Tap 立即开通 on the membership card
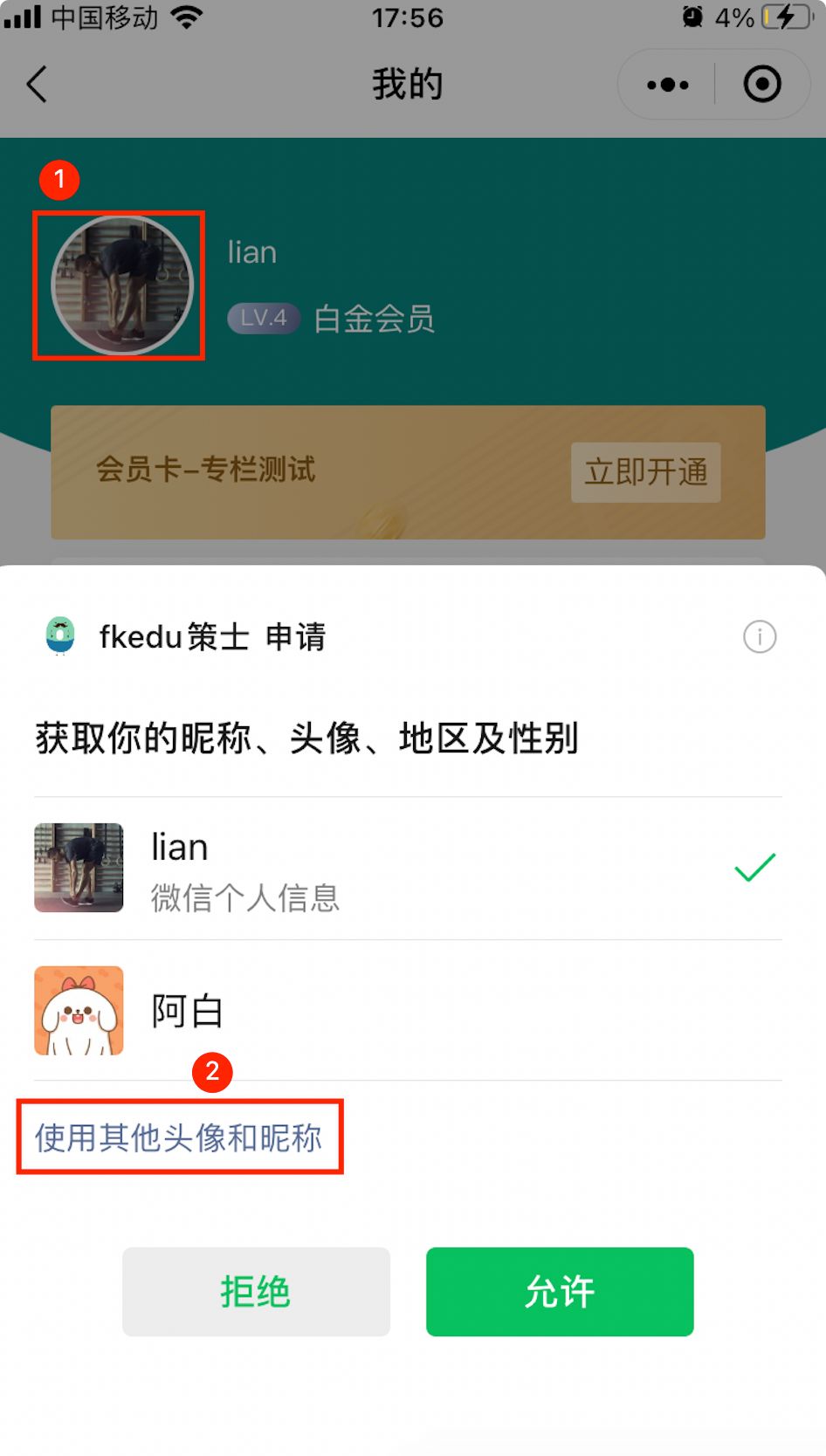The width and height of the screenshot is (826, 1456). click(x=645, y=472)
